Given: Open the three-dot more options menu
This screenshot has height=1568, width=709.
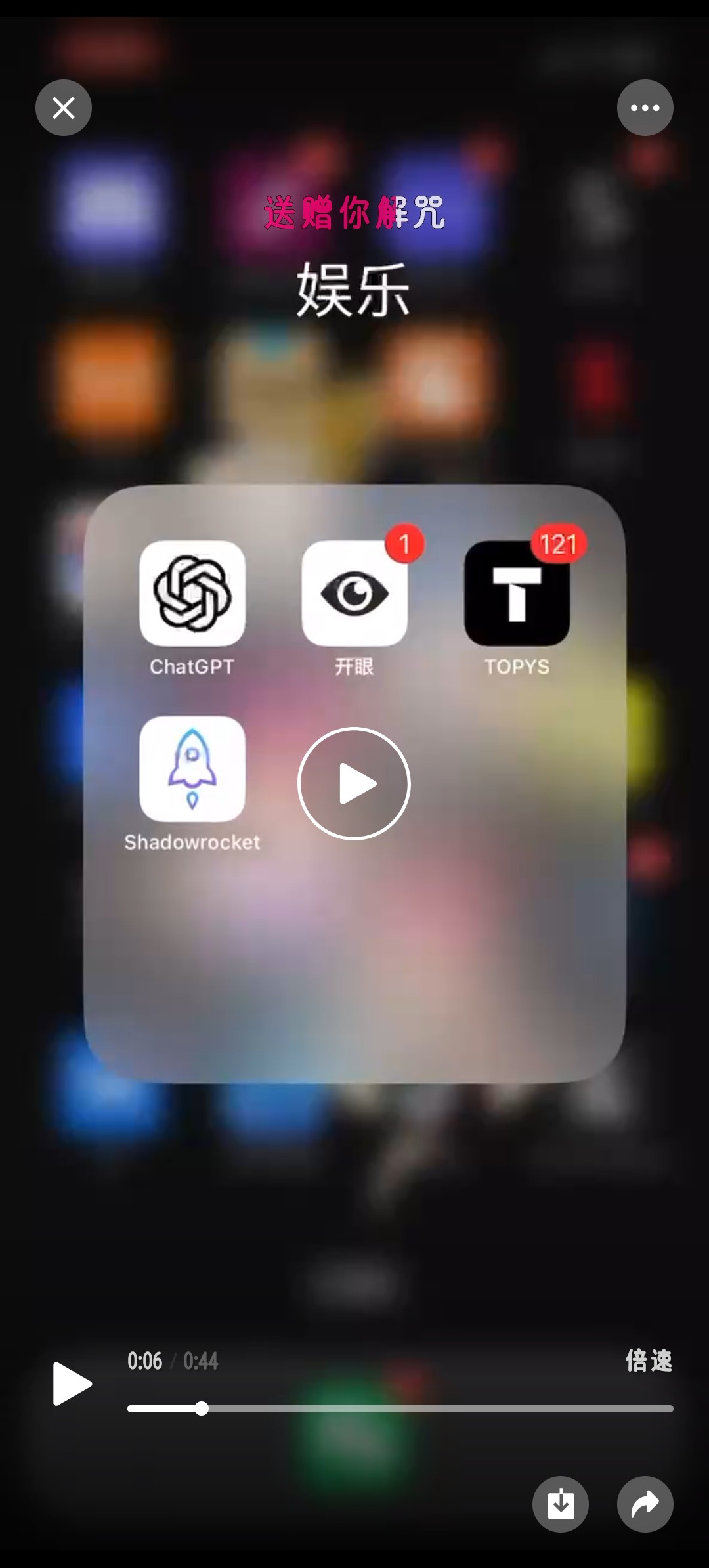Looking at the screenshot, I should tap(645, 108).
